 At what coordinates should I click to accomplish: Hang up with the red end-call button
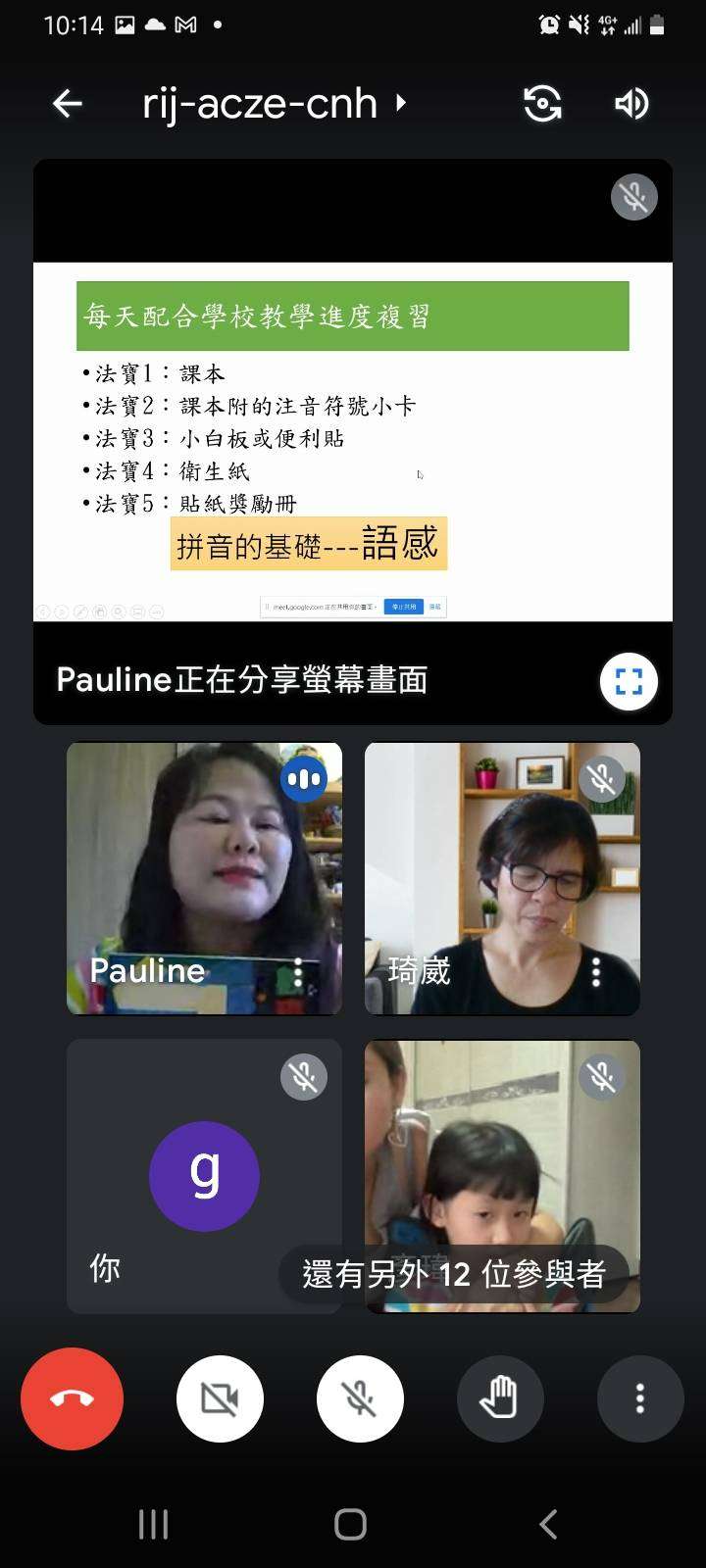[x=72, y=1398]
